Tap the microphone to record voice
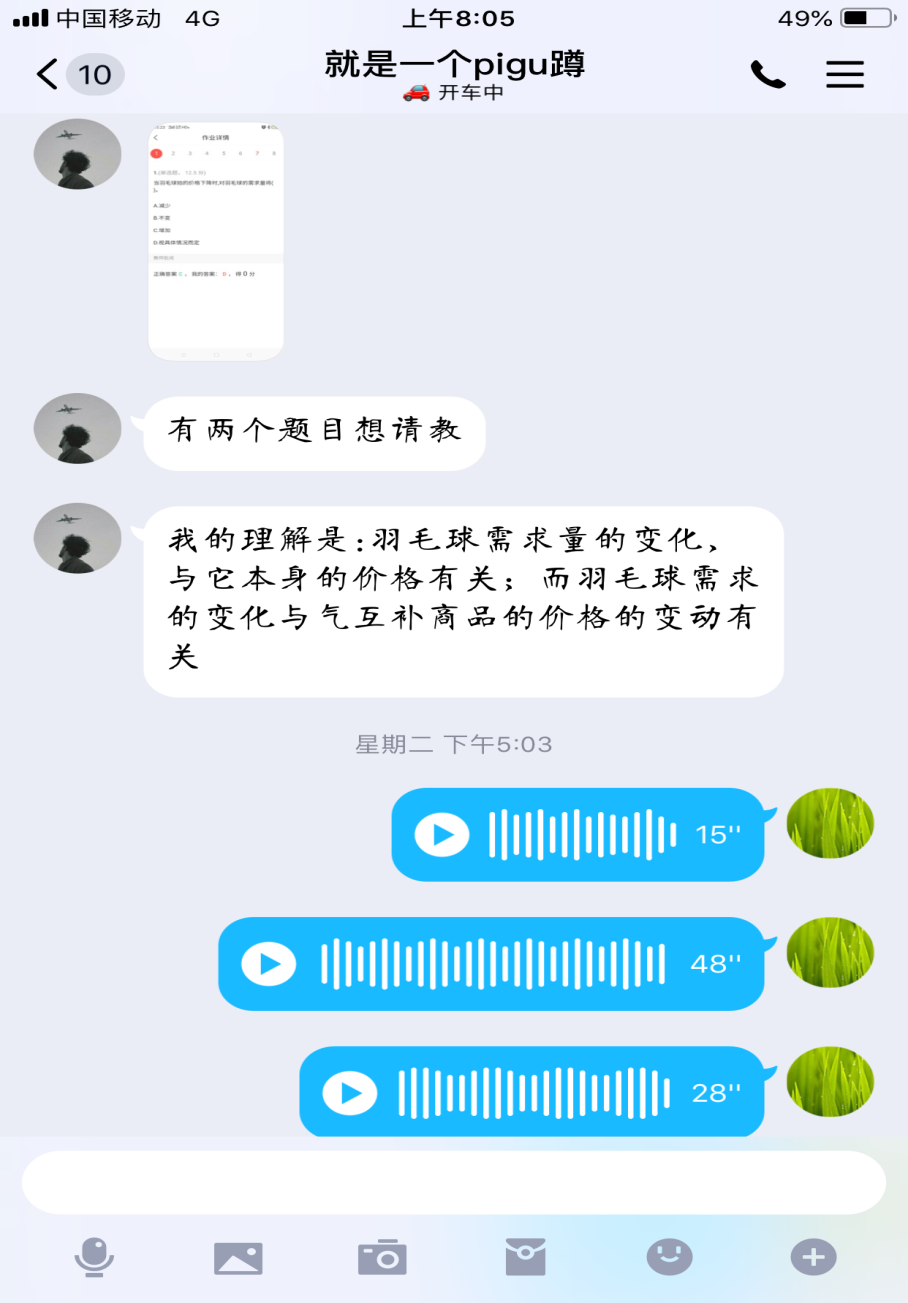The image size is (908, 1303). tap(94, 1256)
